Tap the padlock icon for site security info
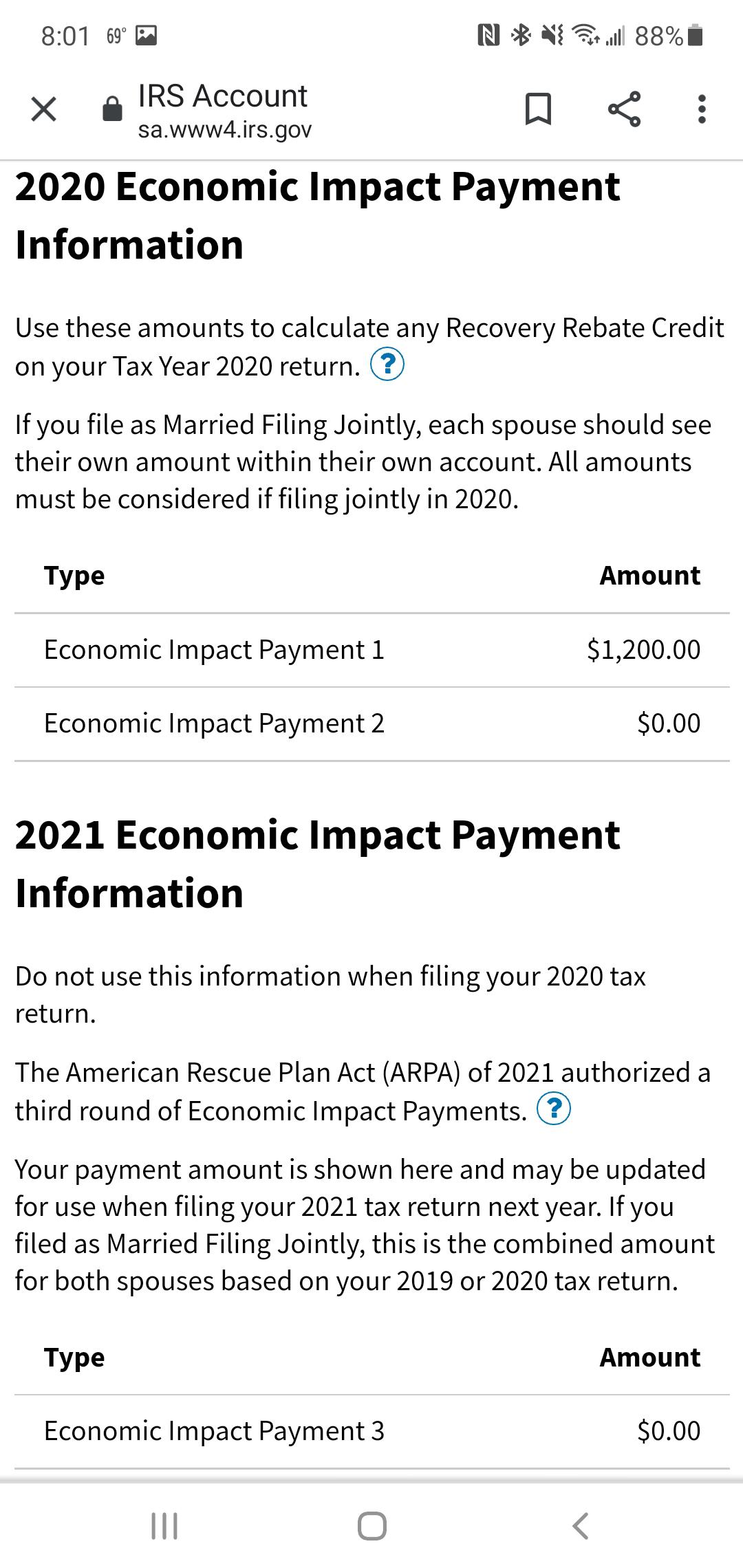Viewport: 743px width, 1568px height. tap(110, 109)
